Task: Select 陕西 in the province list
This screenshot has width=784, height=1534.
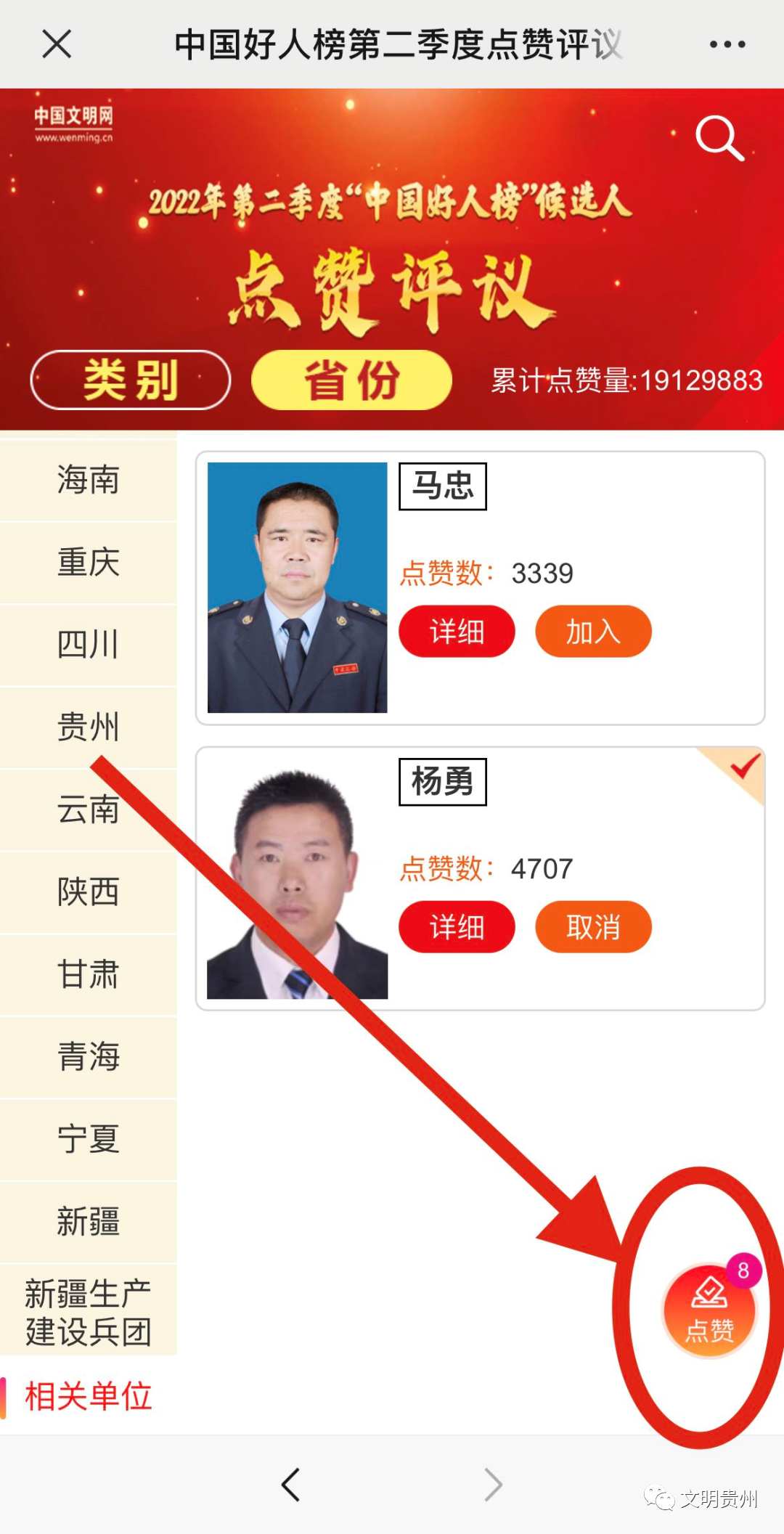Action: point(88,892)
